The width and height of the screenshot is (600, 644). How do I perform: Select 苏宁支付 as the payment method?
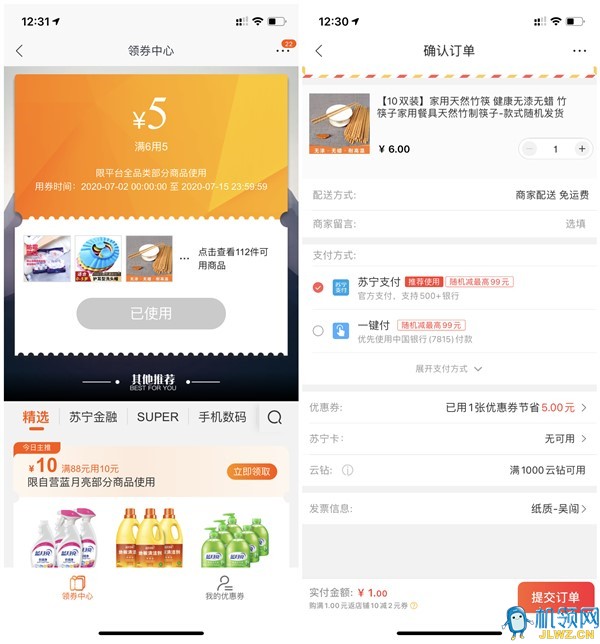coord(318,287)
